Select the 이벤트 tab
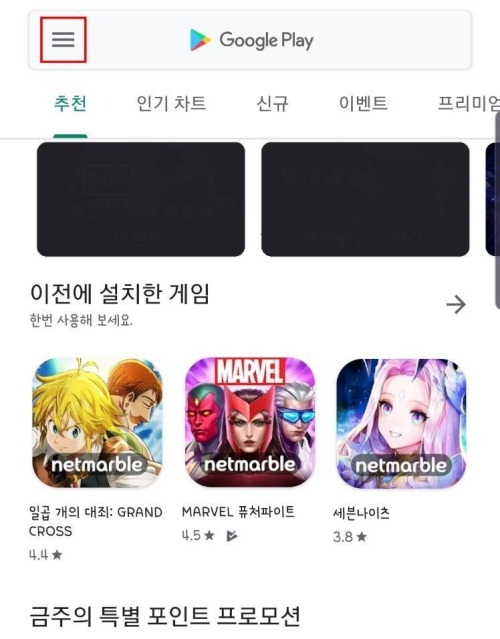Screen dimensions: 500x639 click(x=363, y=104)
